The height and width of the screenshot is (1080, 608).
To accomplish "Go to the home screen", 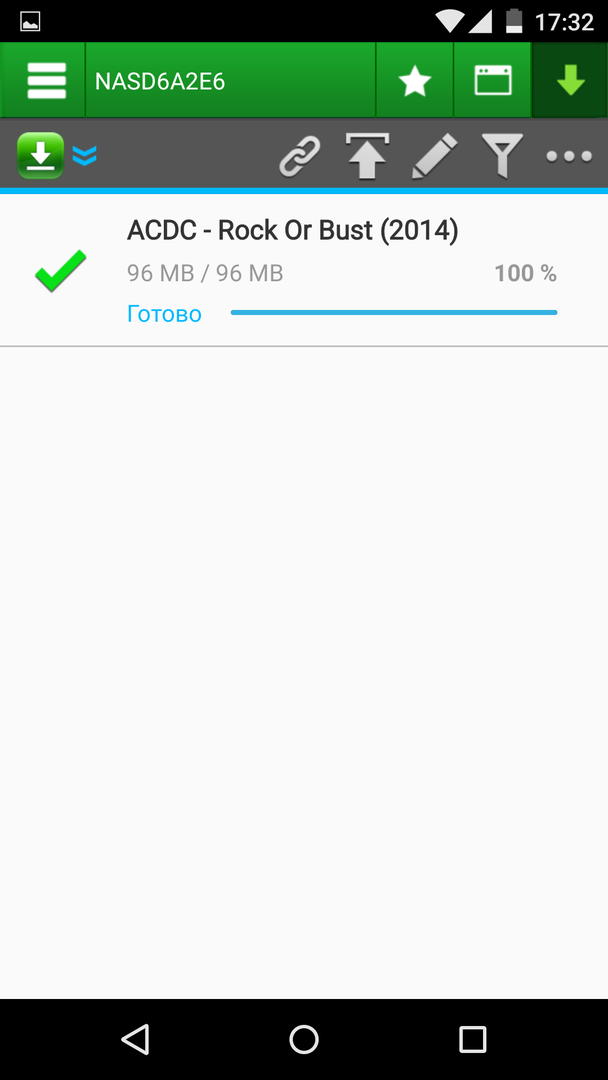I will 304,1039.
